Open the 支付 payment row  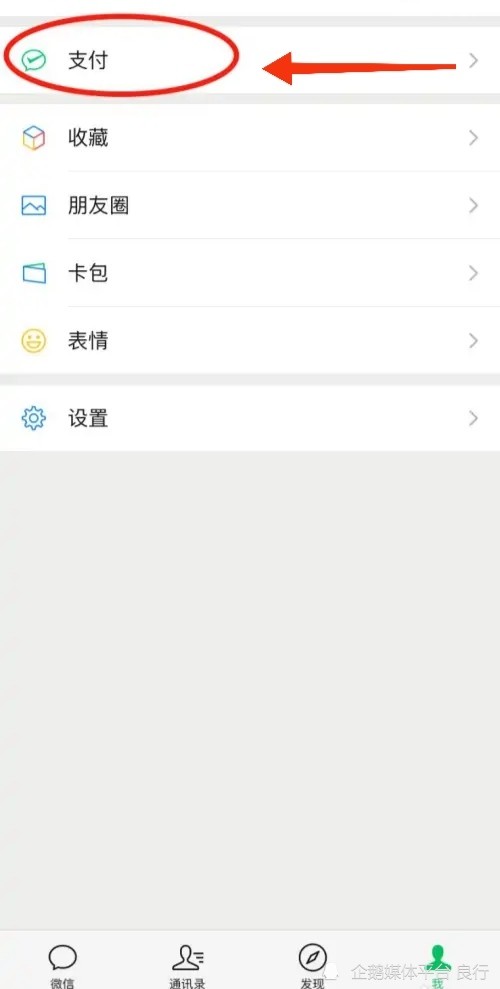click(x=250, y=61)
